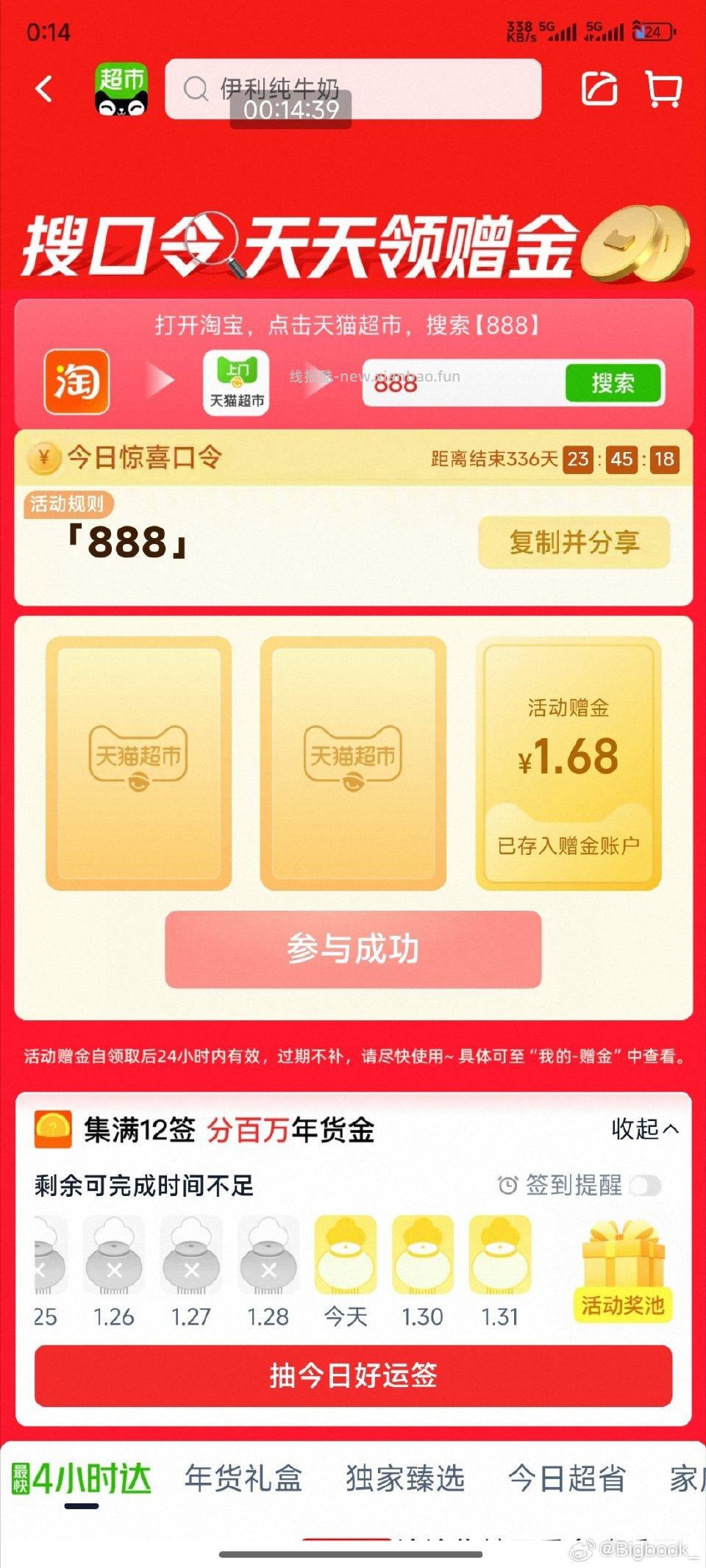Expand the 活动规则 rules tag
This screenshot has width=706, height=1568.
(x=68, y=504)
